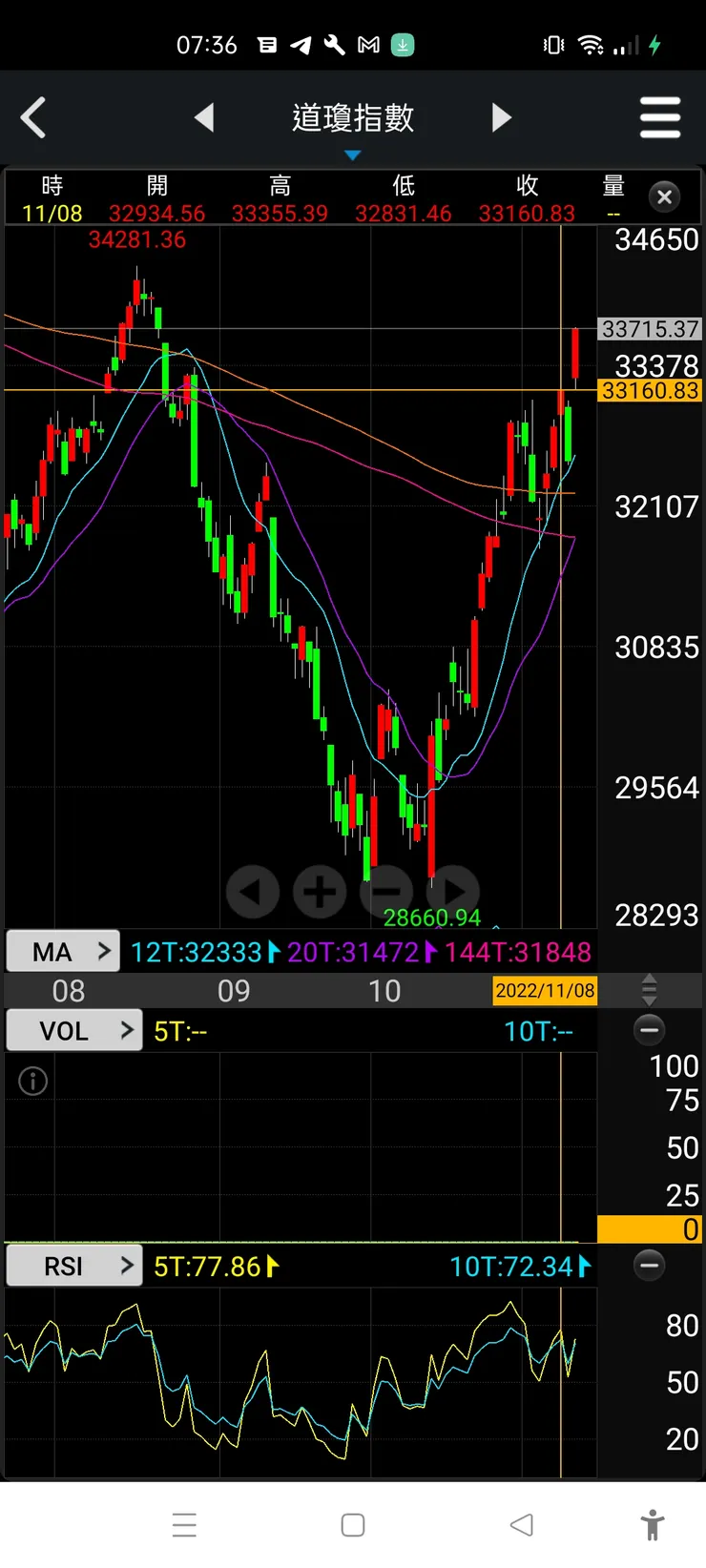
Task: Close the price info bar
Action: point(665,197)
